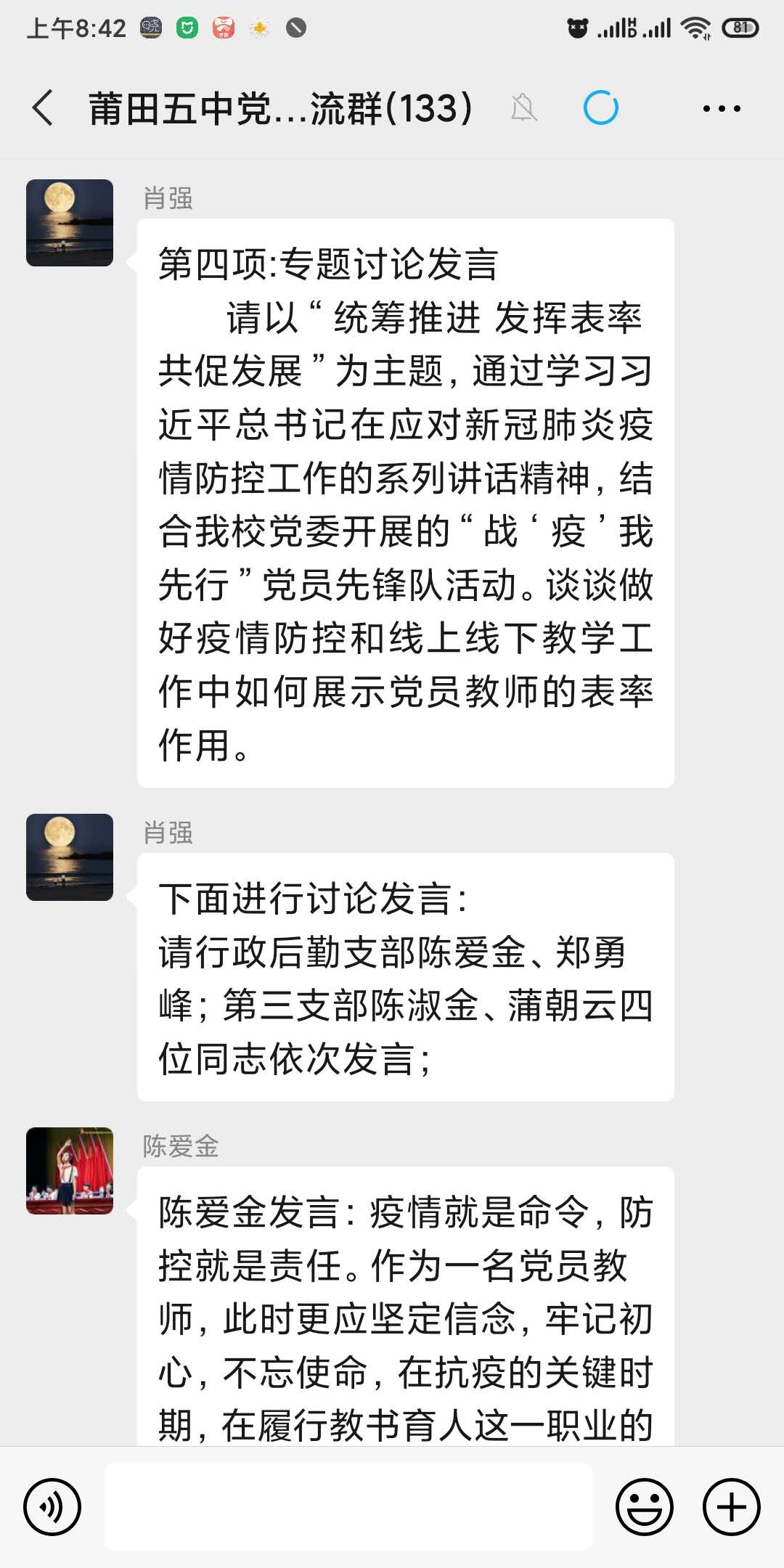This screenshot has height=1568, width=784.
Task: Open the emoji picker
Action: pos(645,1507)
